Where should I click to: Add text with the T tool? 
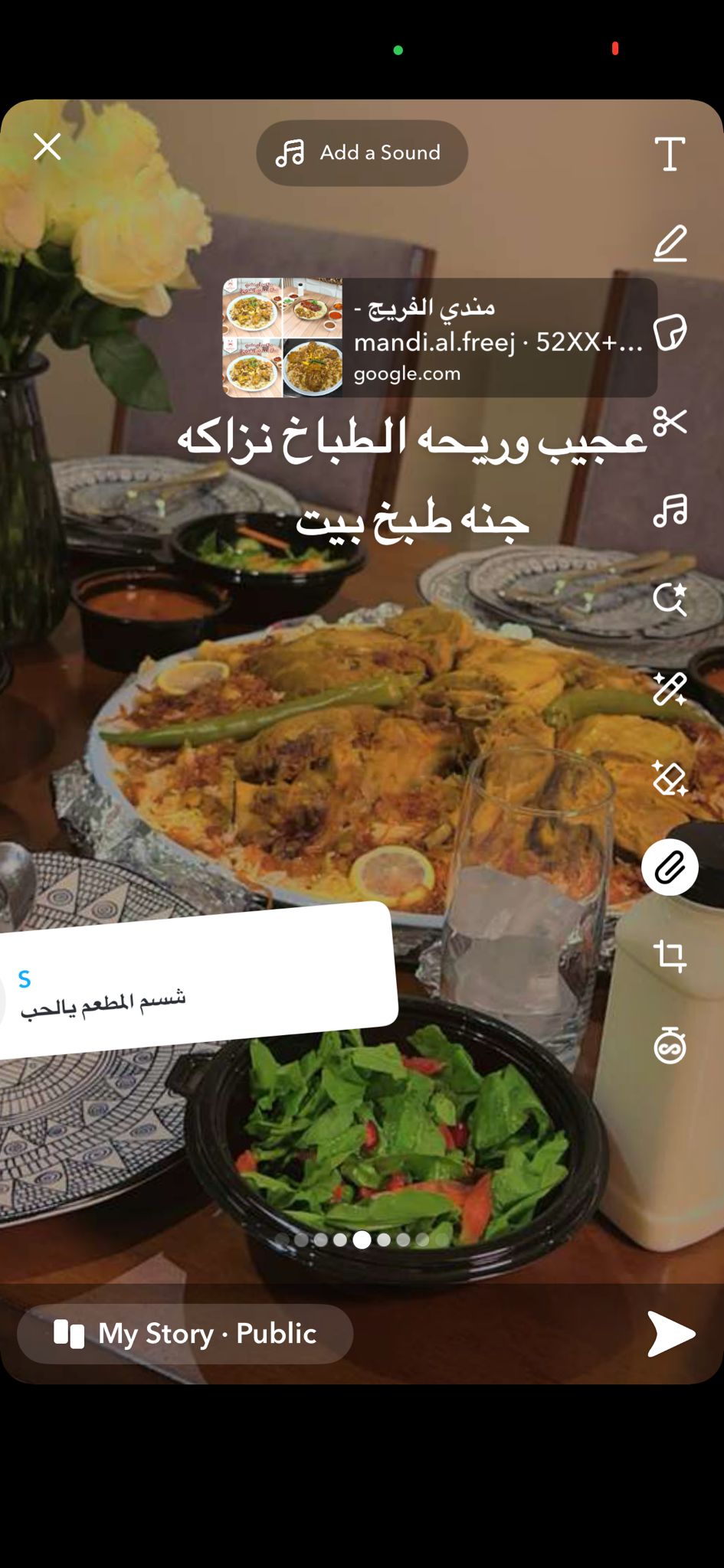(670, 154)
